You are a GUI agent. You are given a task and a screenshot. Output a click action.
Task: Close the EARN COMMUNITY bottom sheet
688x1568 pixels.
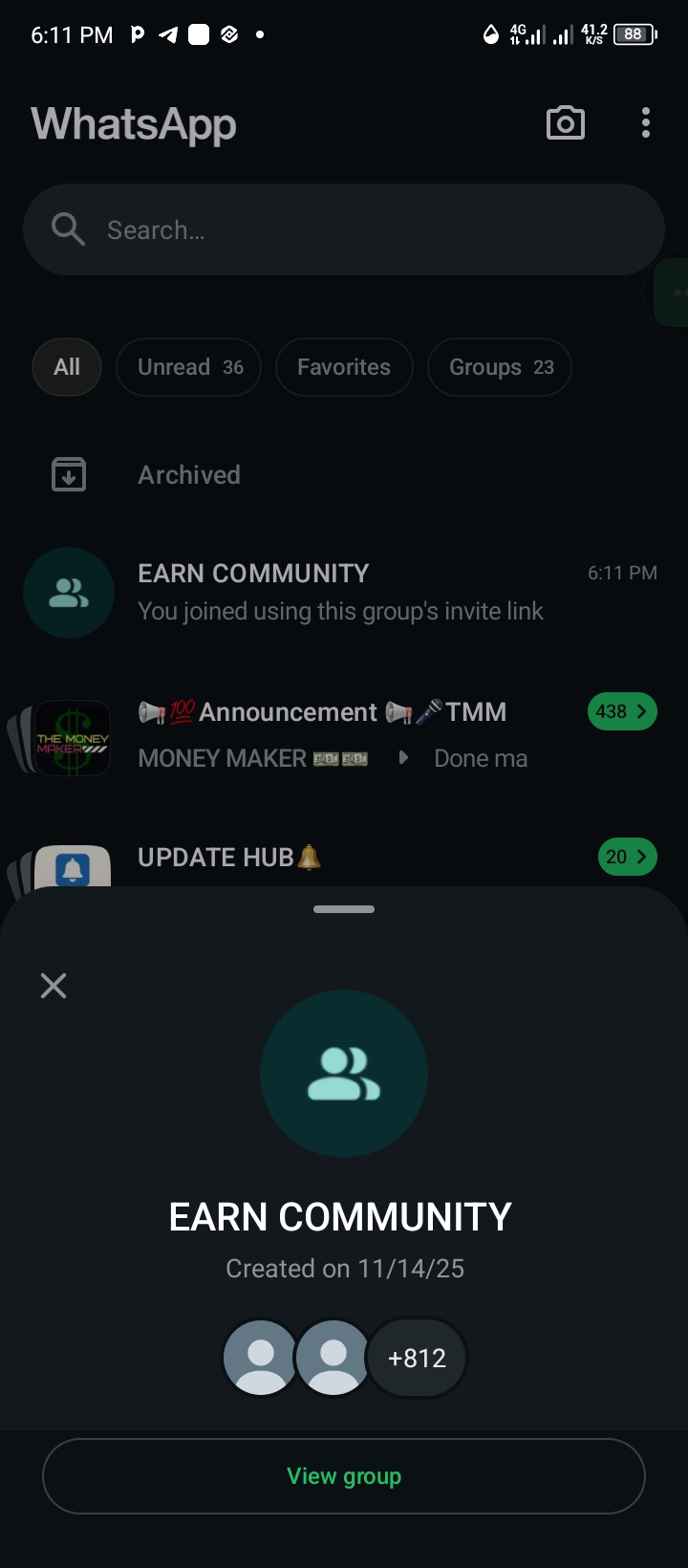(x=54, y=986)
